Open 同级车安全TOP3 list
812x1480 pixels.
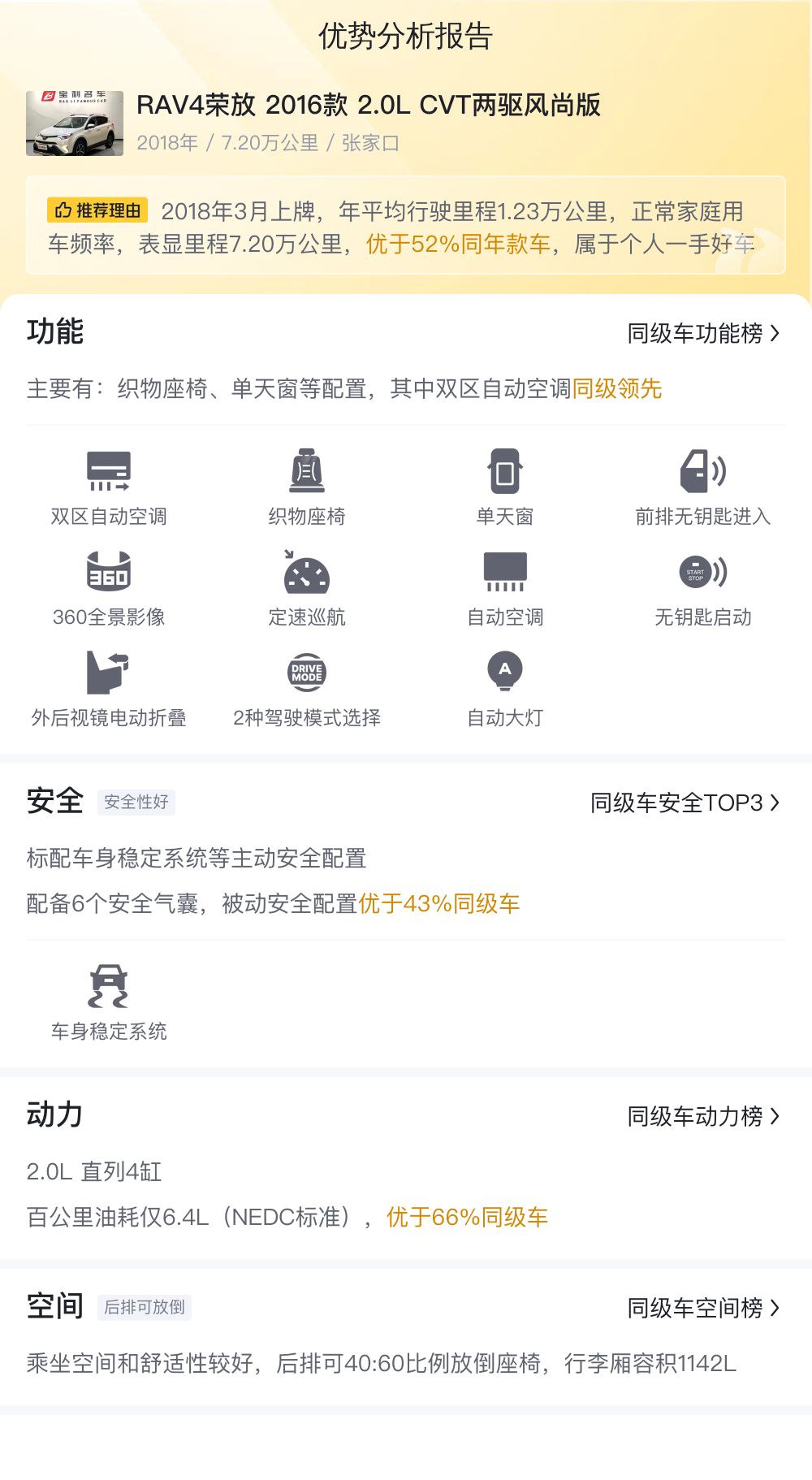[682, 803]
